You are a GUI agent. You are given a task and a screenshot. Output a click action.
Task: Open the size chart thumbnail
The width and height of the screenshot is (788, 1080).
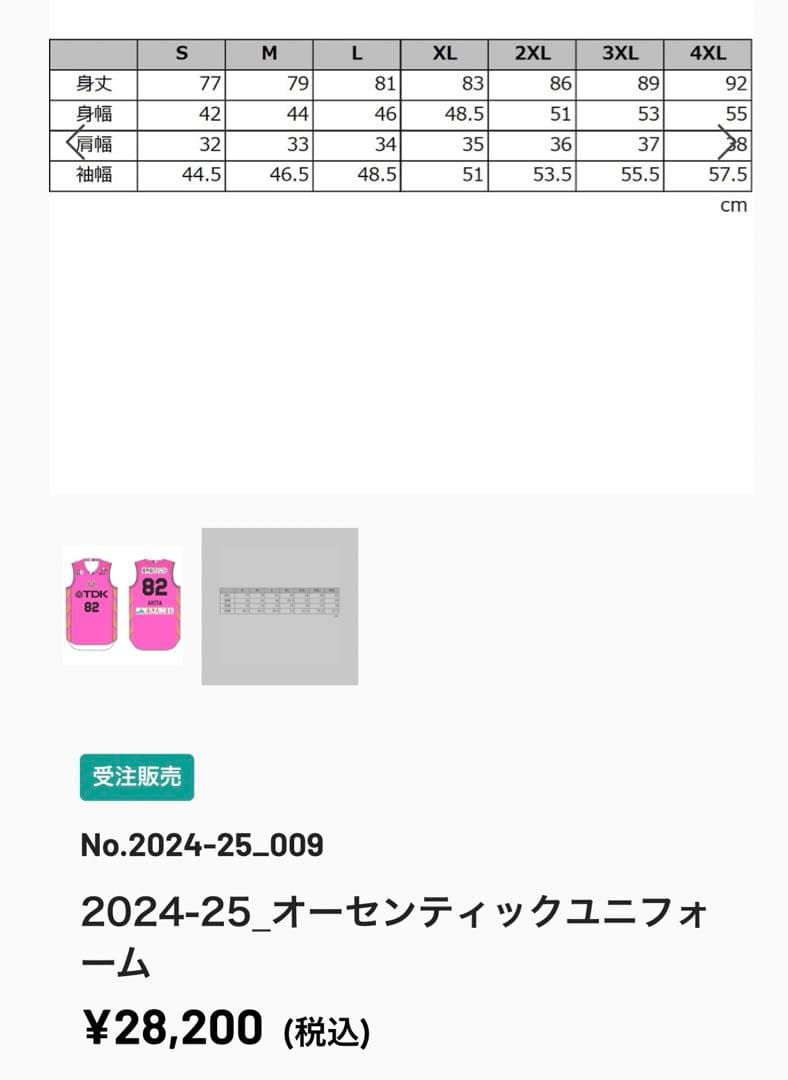coord(280,605)
